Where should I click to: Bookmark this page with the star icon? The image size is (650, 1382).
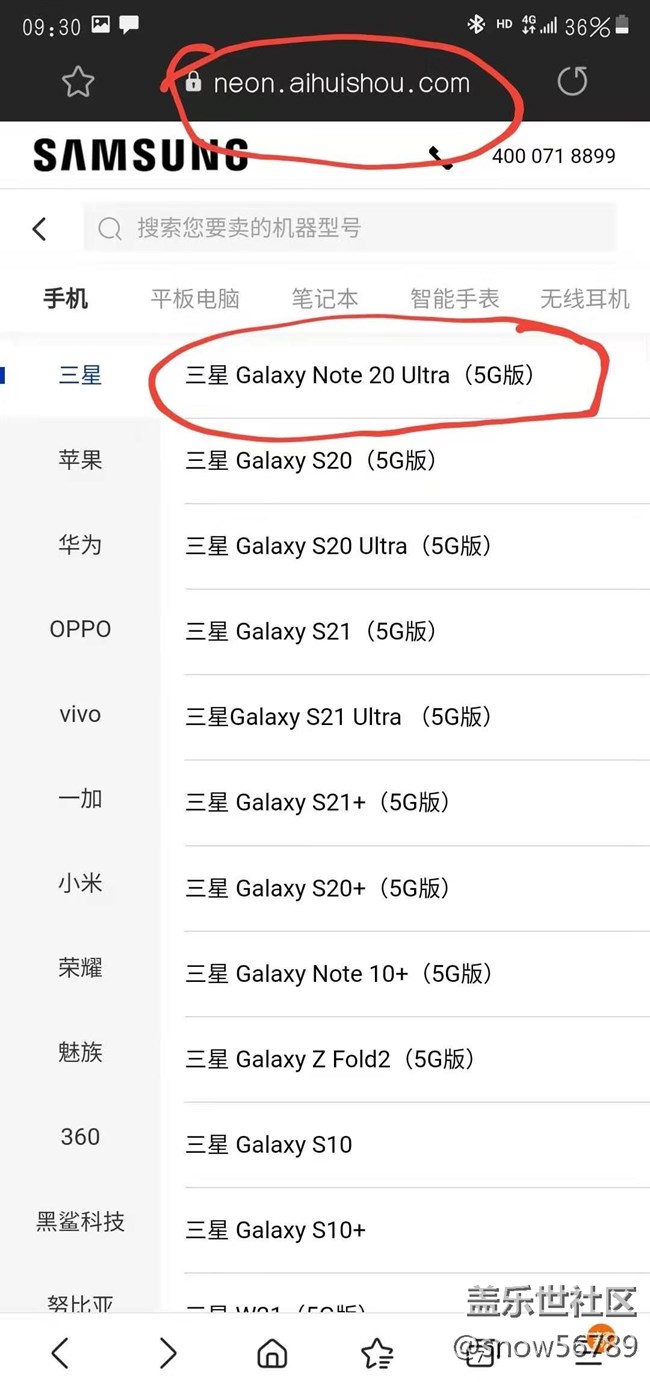click(x=78, y=82)
